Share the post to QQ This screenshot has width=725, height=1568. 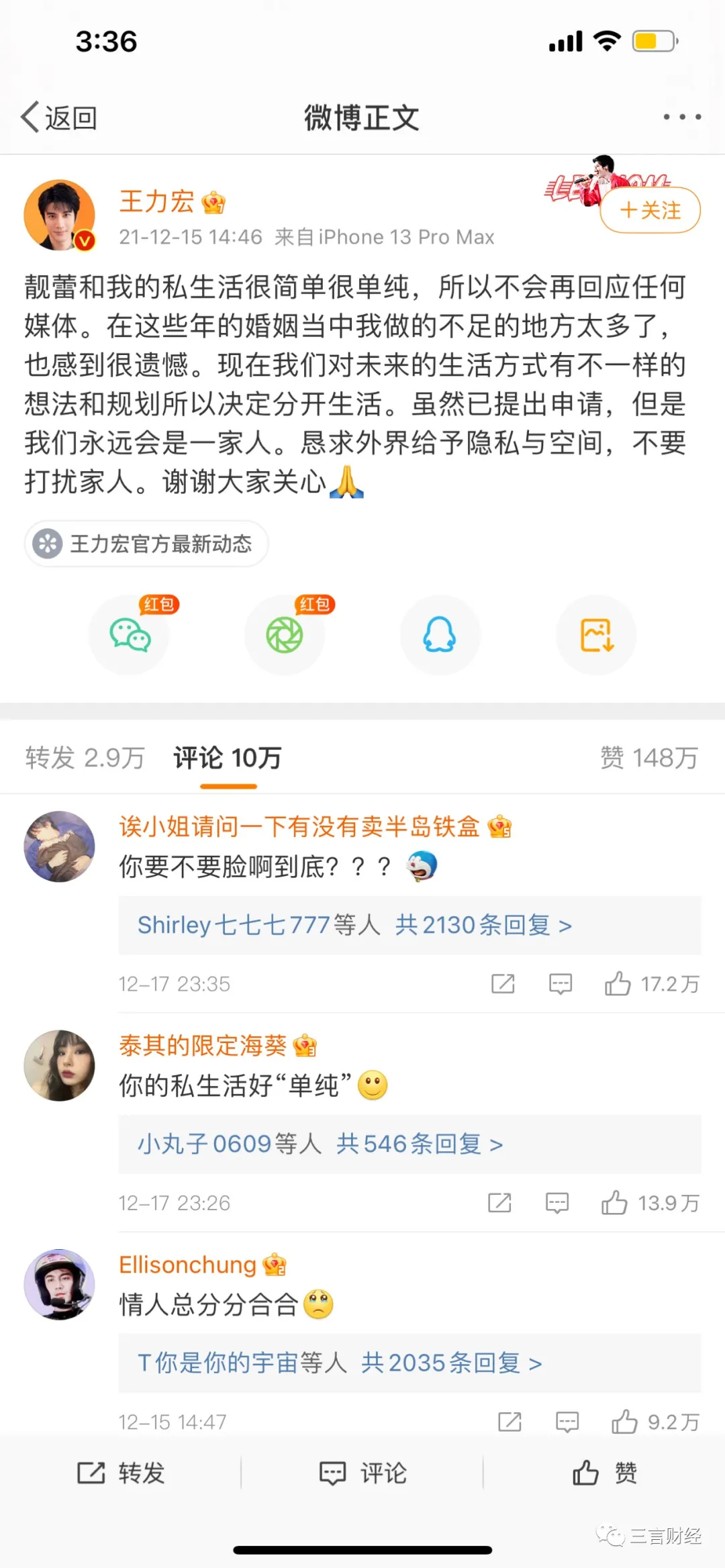tap(440, 635)
